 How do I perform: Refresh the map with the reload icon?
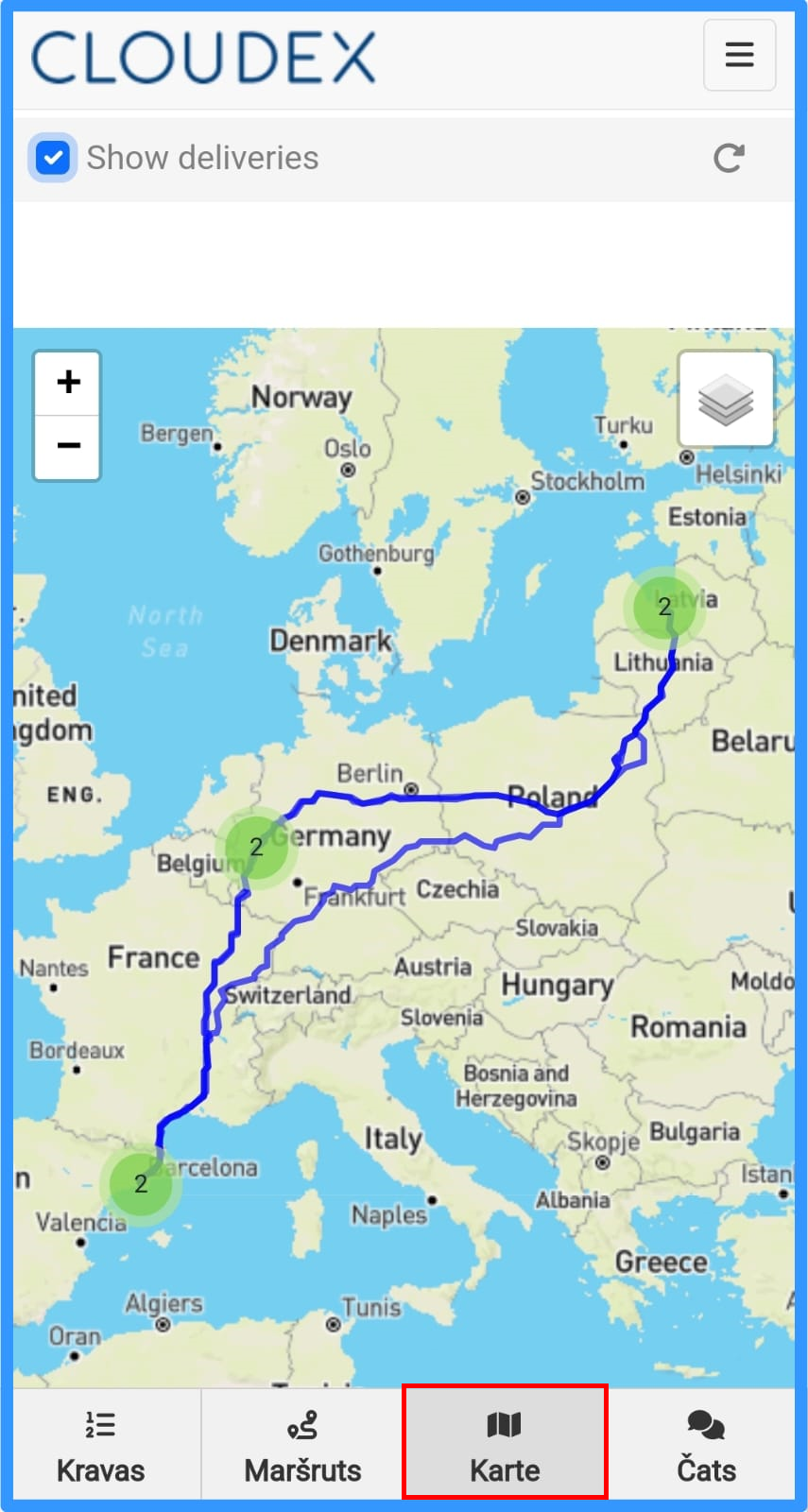tap(729, 158)
